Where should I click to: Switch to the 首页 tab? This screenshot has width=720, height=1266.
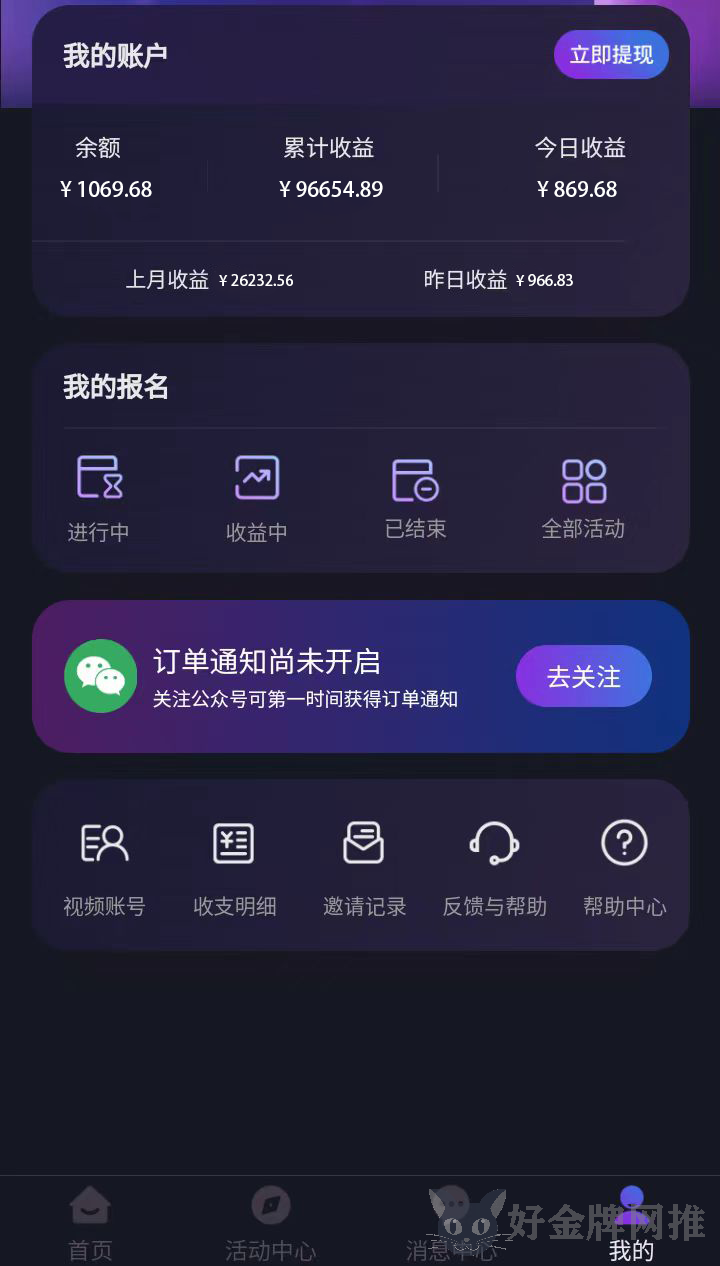click(x=90, y=1223)
